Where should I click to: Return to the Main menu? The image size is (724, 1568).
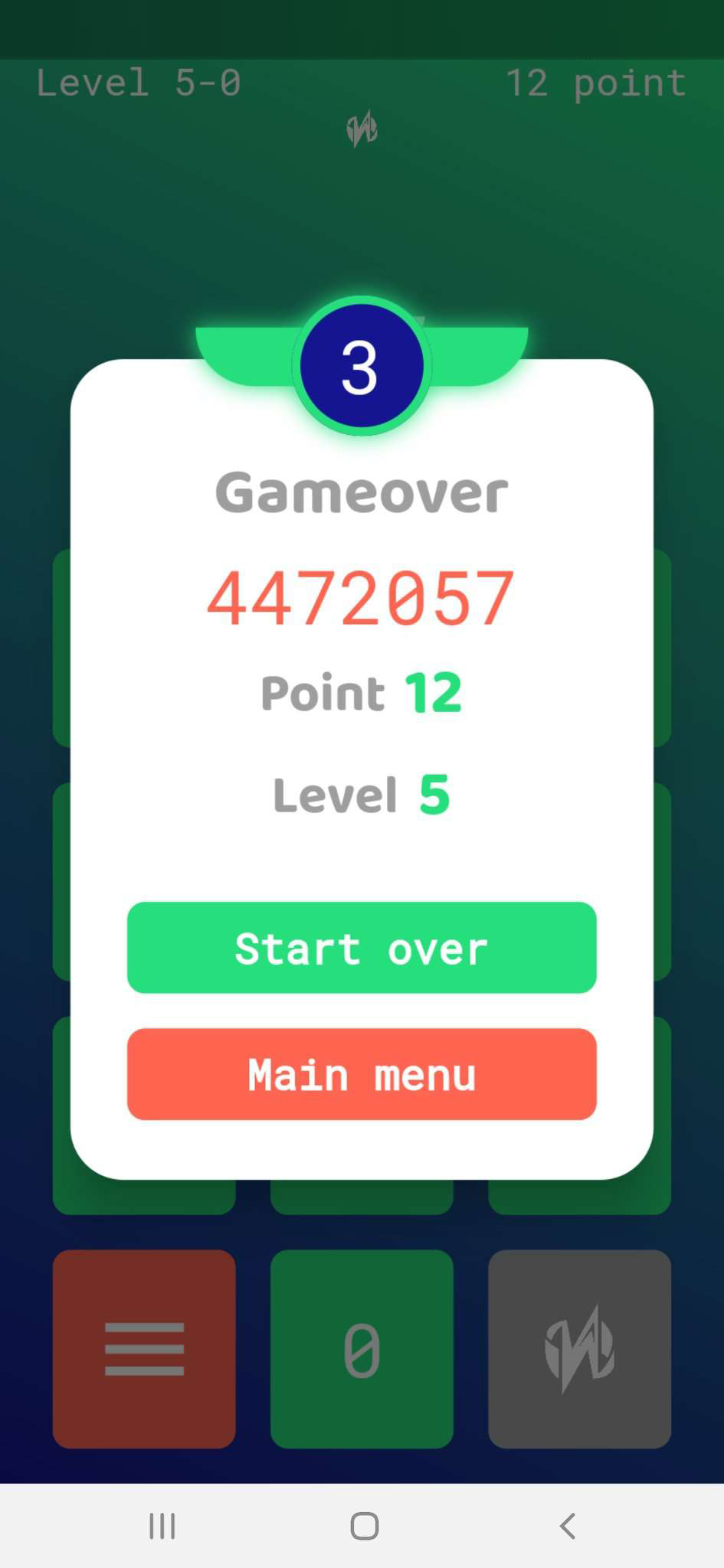point(362,1074)
